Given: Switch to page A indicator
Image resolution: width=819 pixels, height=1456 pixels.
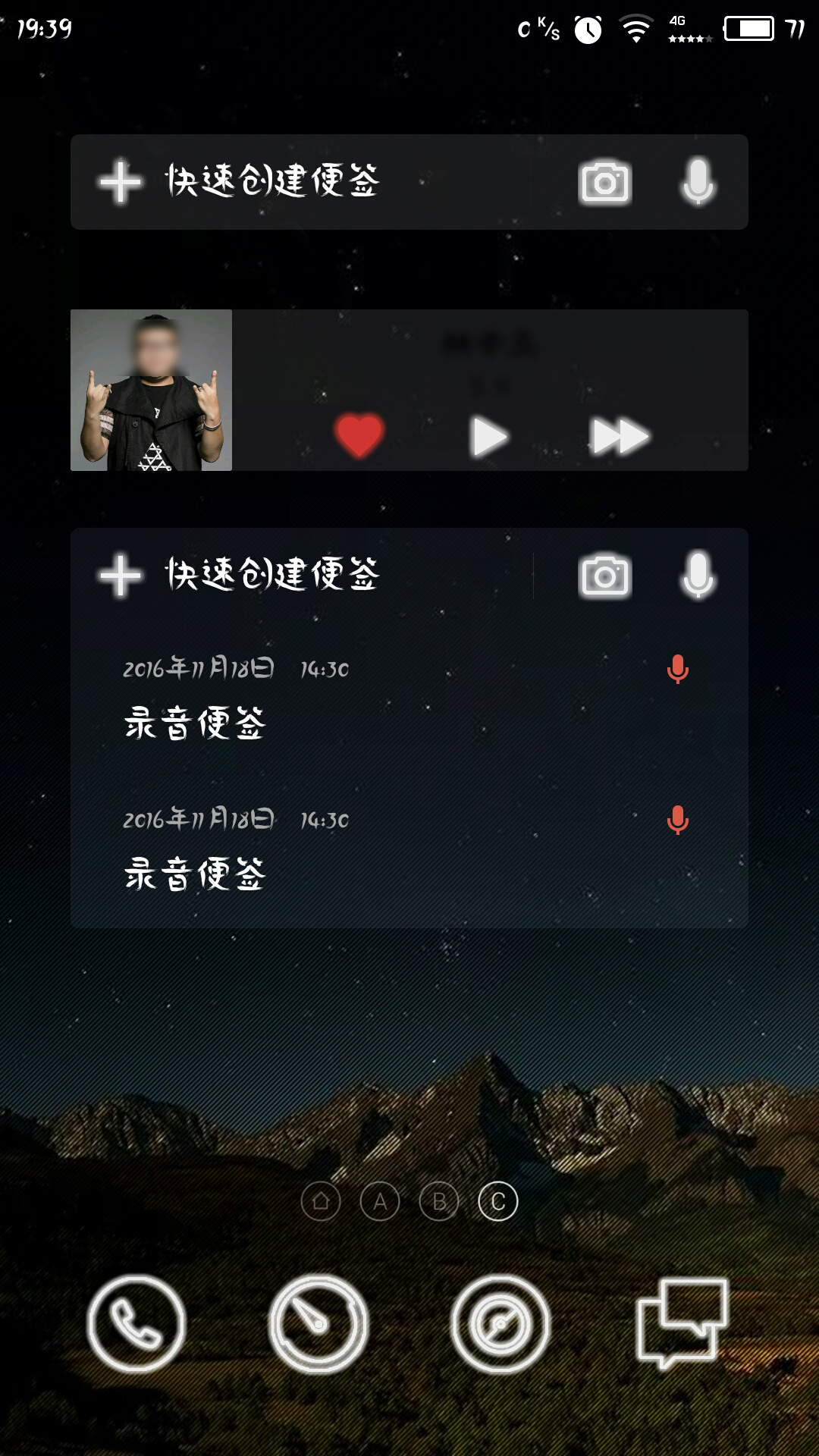Looking at the screenshot, I should (x=380, y=1201).
